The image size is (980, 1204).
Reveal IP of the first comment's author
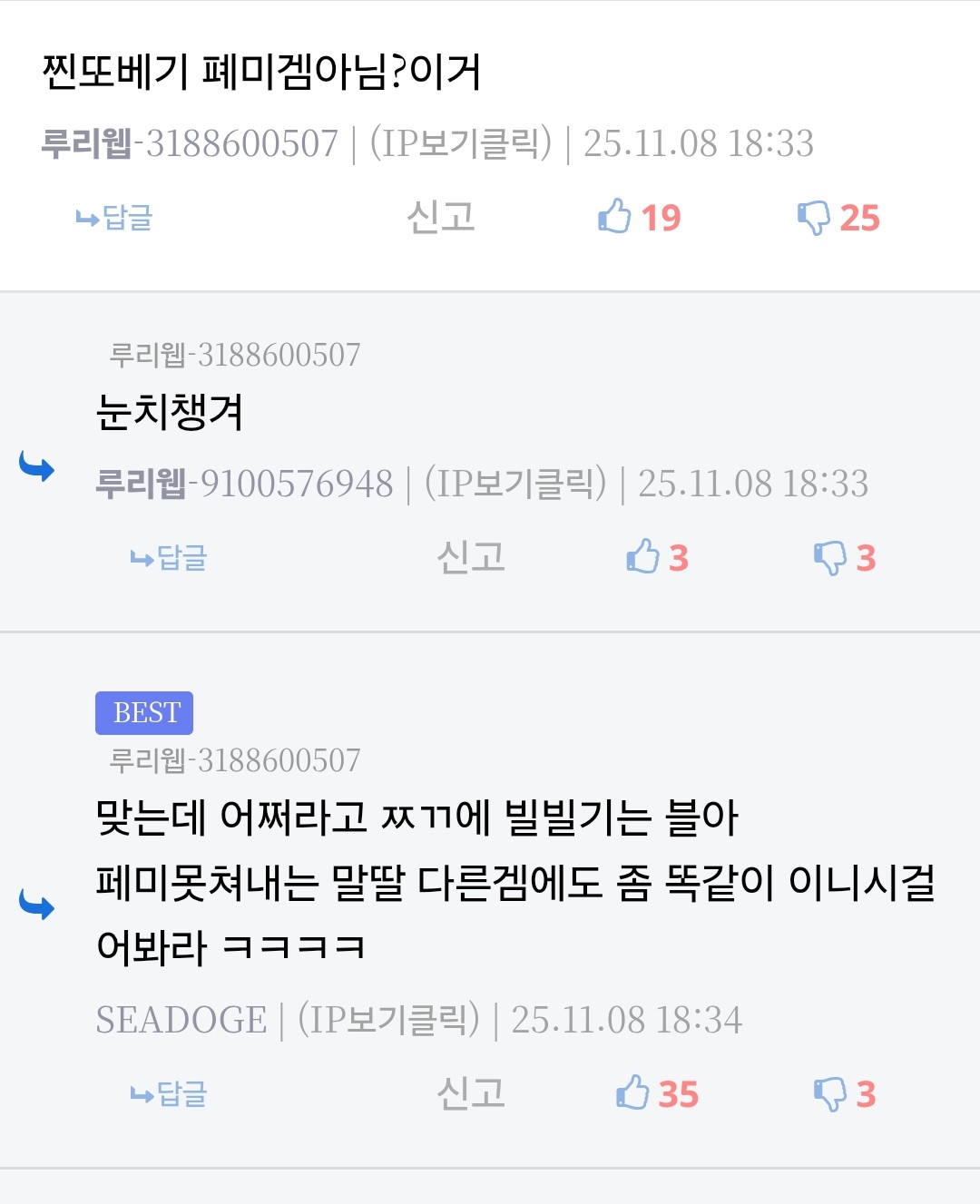(461, 143)
